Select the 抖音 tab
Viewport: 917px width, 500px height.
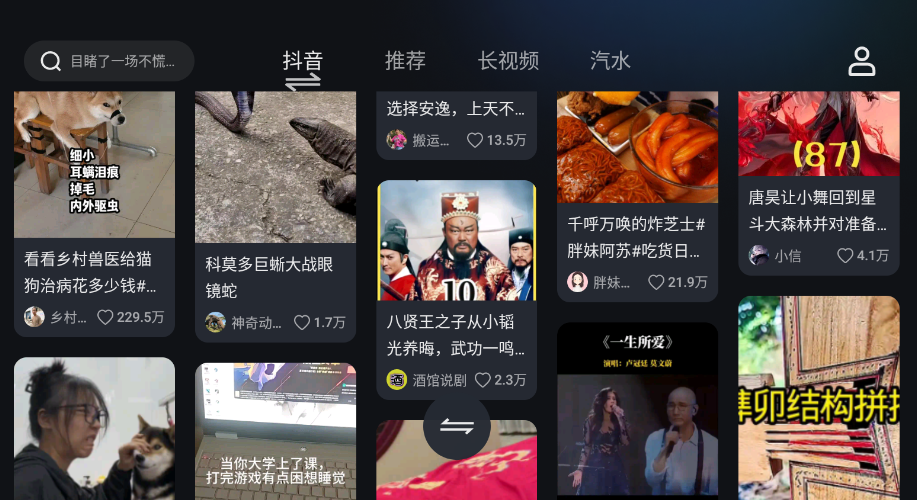[x=302, y=61]
